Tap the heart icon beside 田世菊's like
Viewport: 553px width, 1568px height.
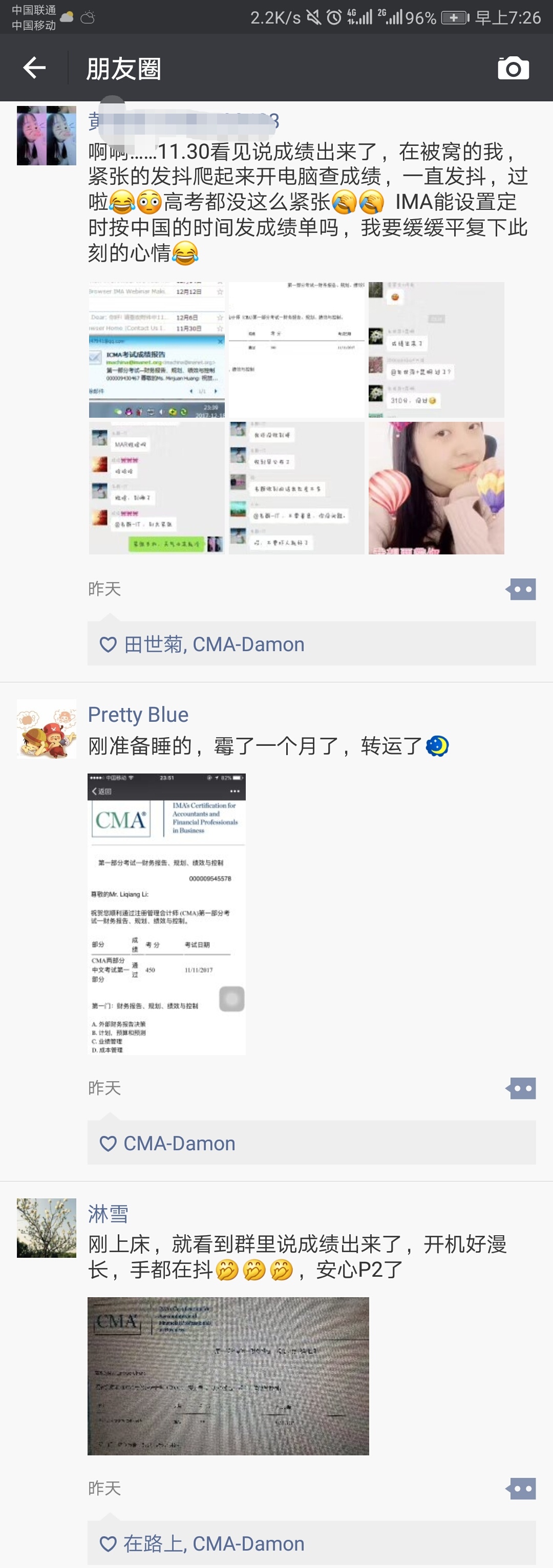108,643
